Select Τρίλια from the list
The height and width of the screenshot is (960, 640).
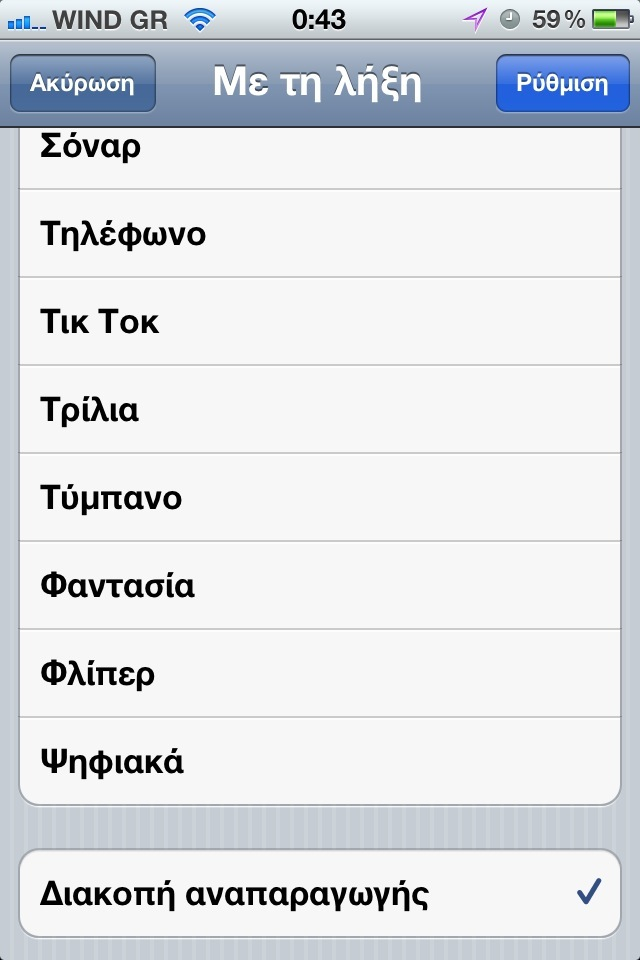click(320, 410)
